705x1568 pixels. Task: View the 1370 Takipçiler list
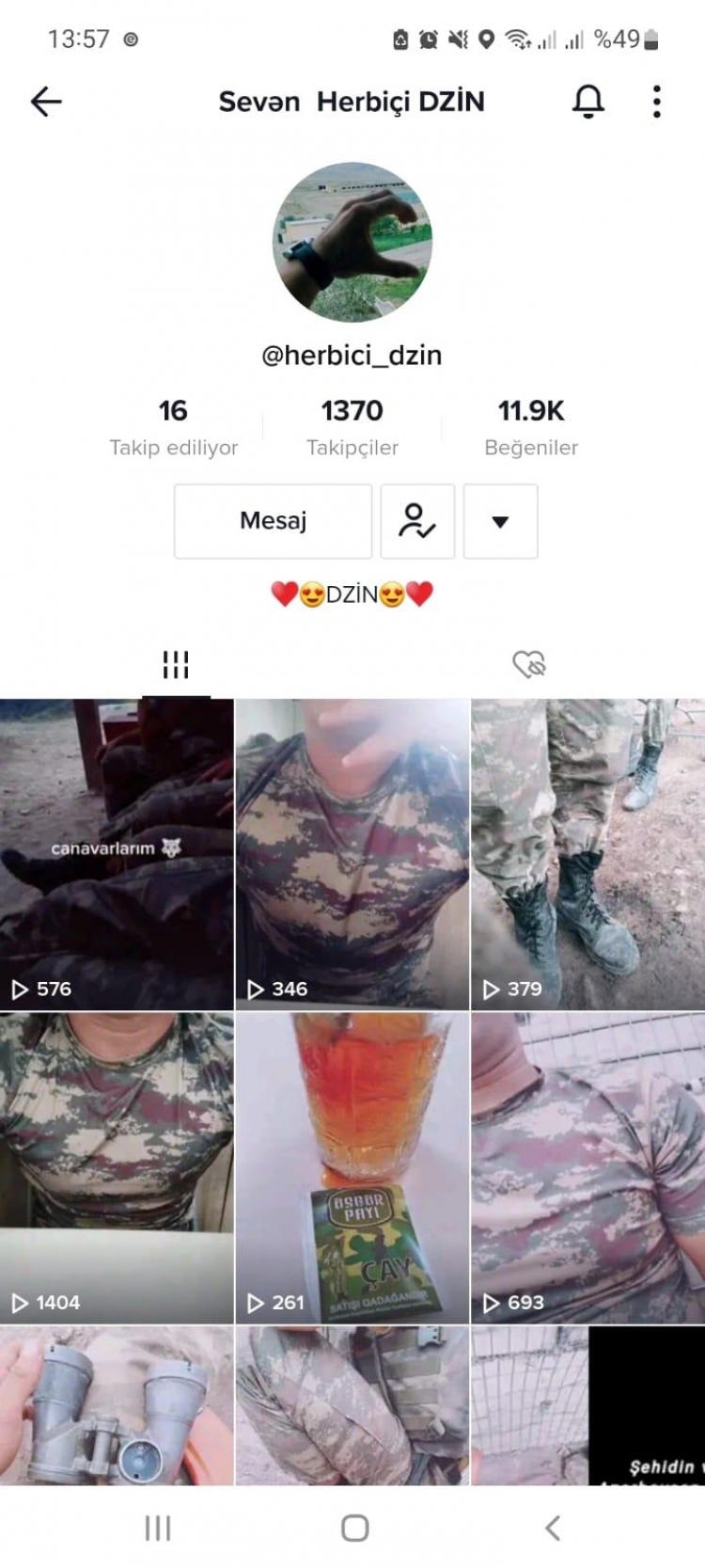[352, 426]
